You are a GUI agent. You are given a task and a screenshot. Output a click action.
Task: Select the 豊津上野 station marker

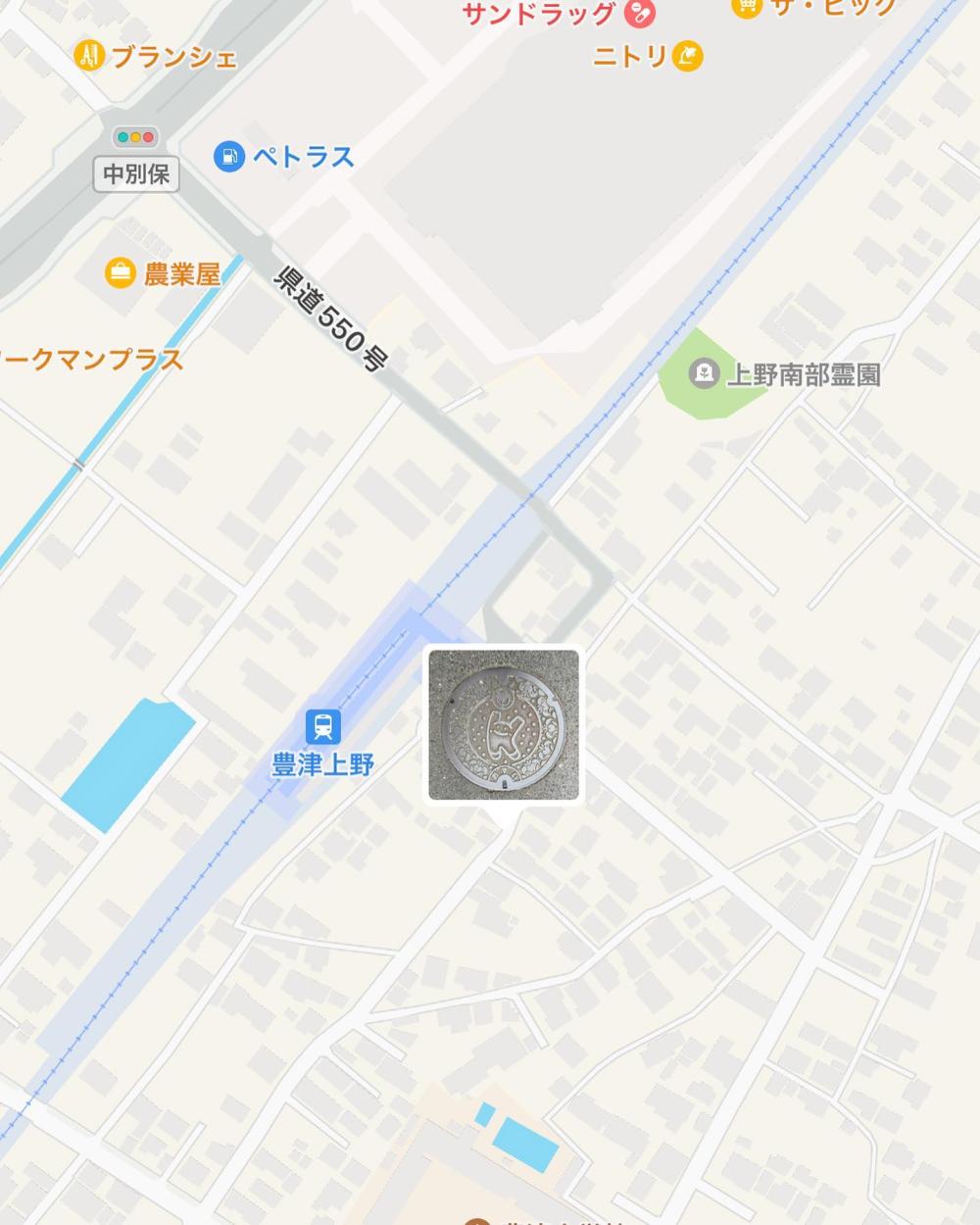(x=322, y=727)
